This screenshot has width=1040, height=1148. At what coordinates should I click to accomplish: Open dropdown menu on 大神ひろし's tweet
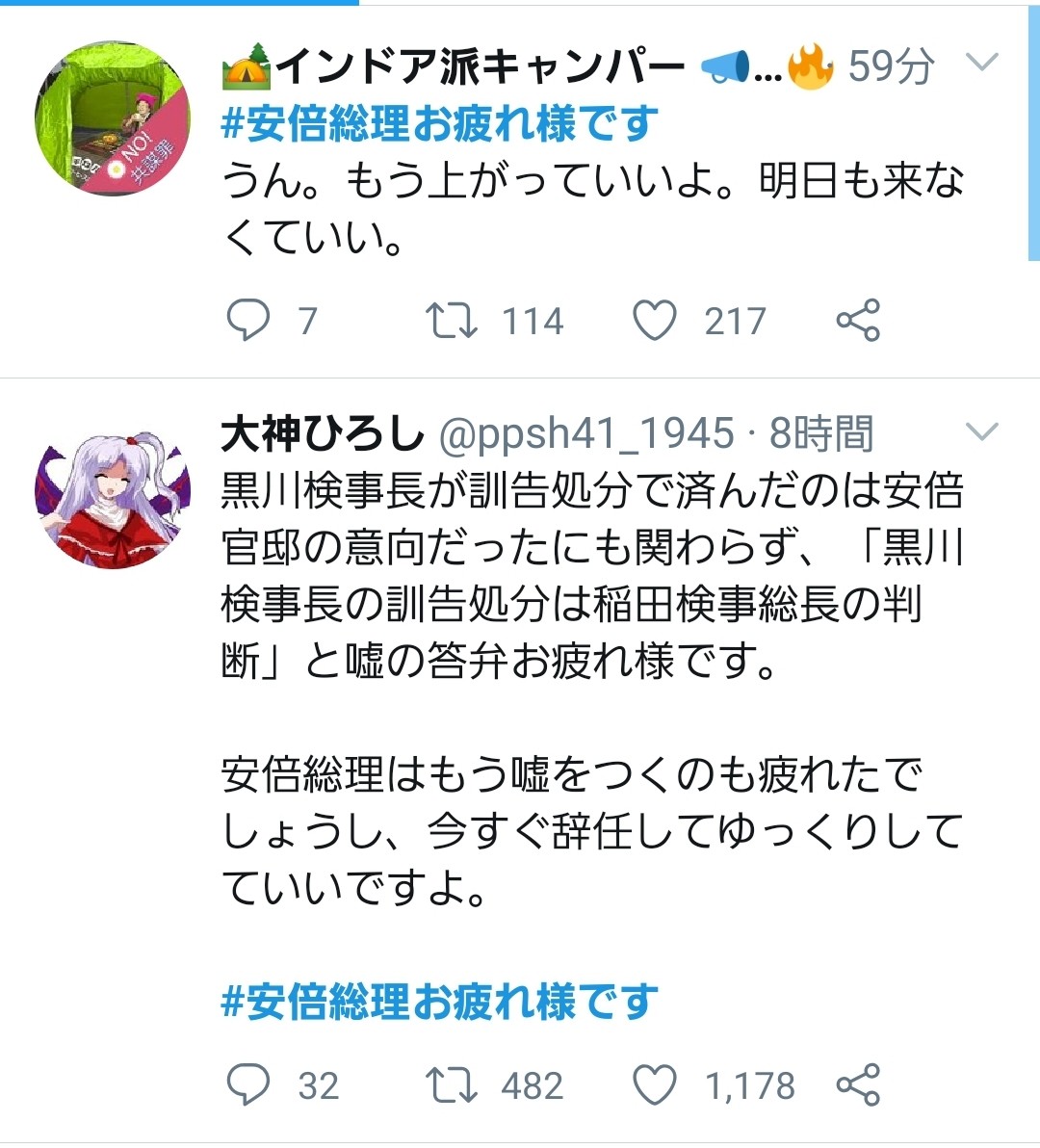click(981, 431)
